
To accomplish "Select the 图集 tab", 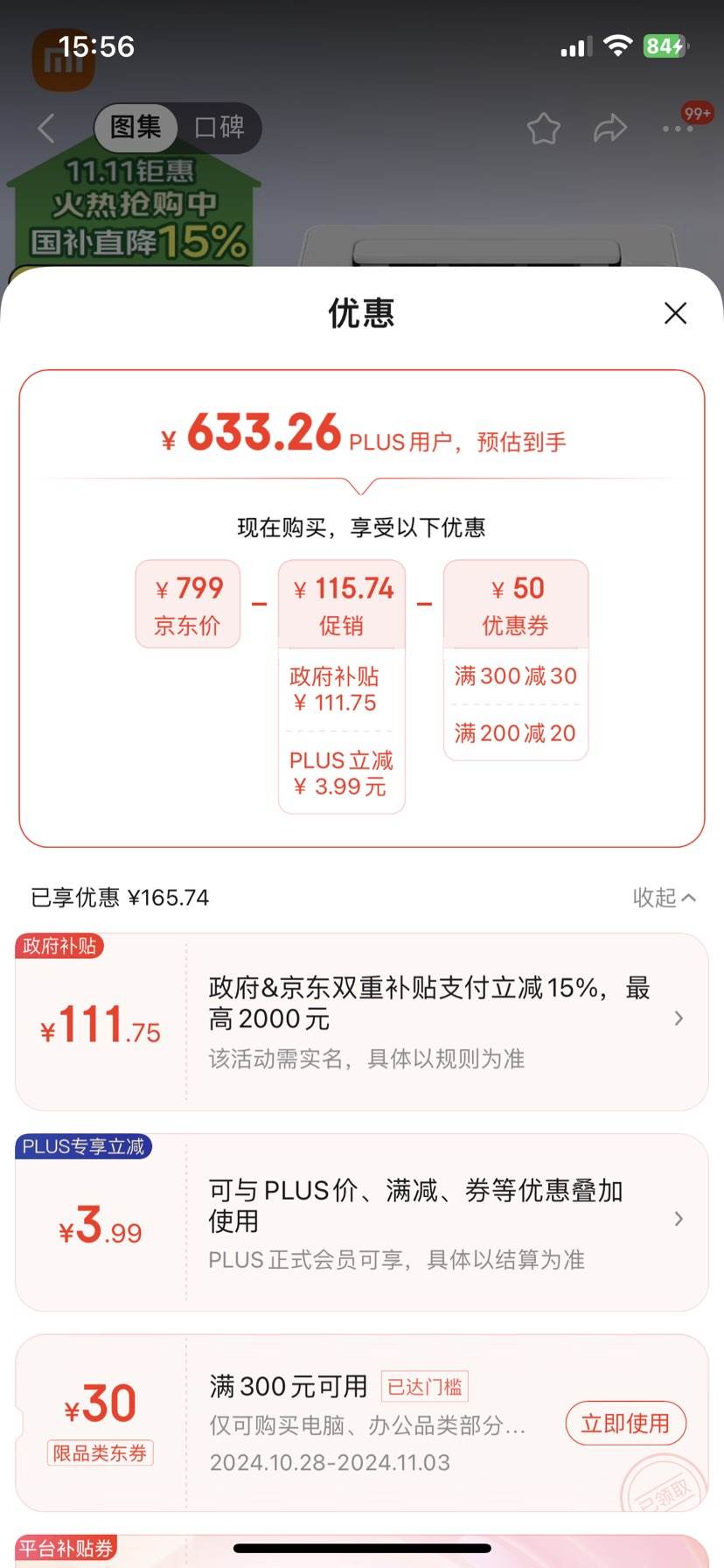I will click(x=136, y=128).
